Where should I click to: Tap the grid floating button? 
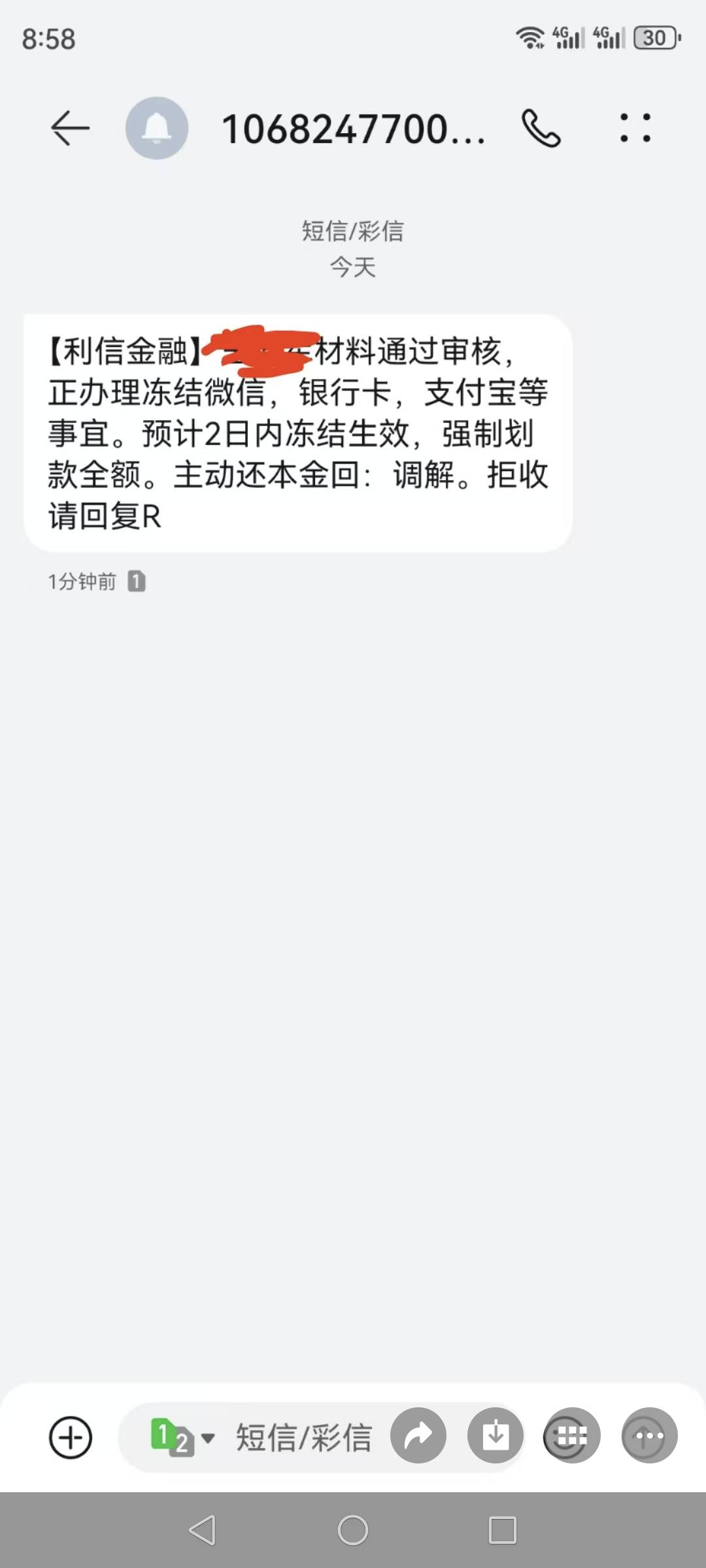(x=572, y=1435)
